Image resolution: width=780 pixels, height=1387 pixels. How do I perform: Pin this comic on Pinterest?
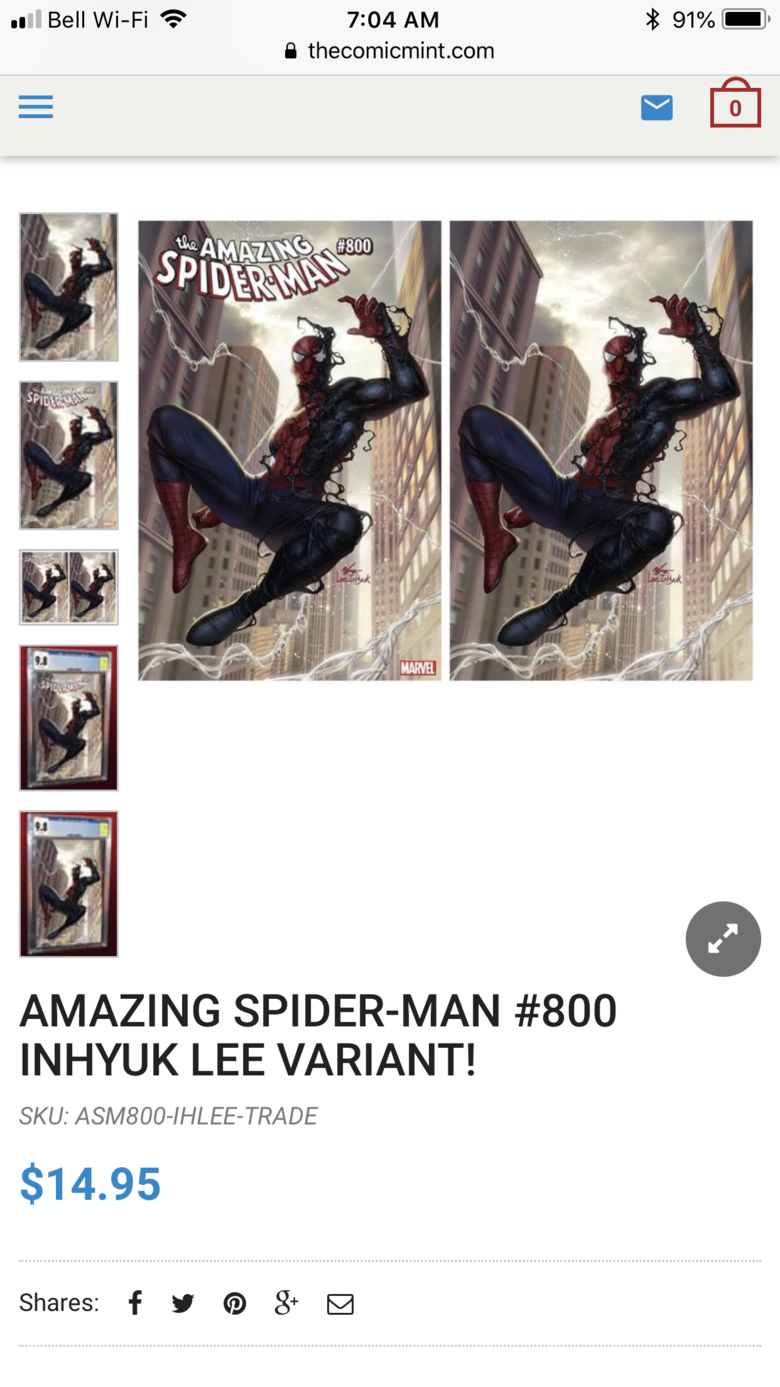click(235, 1303)
